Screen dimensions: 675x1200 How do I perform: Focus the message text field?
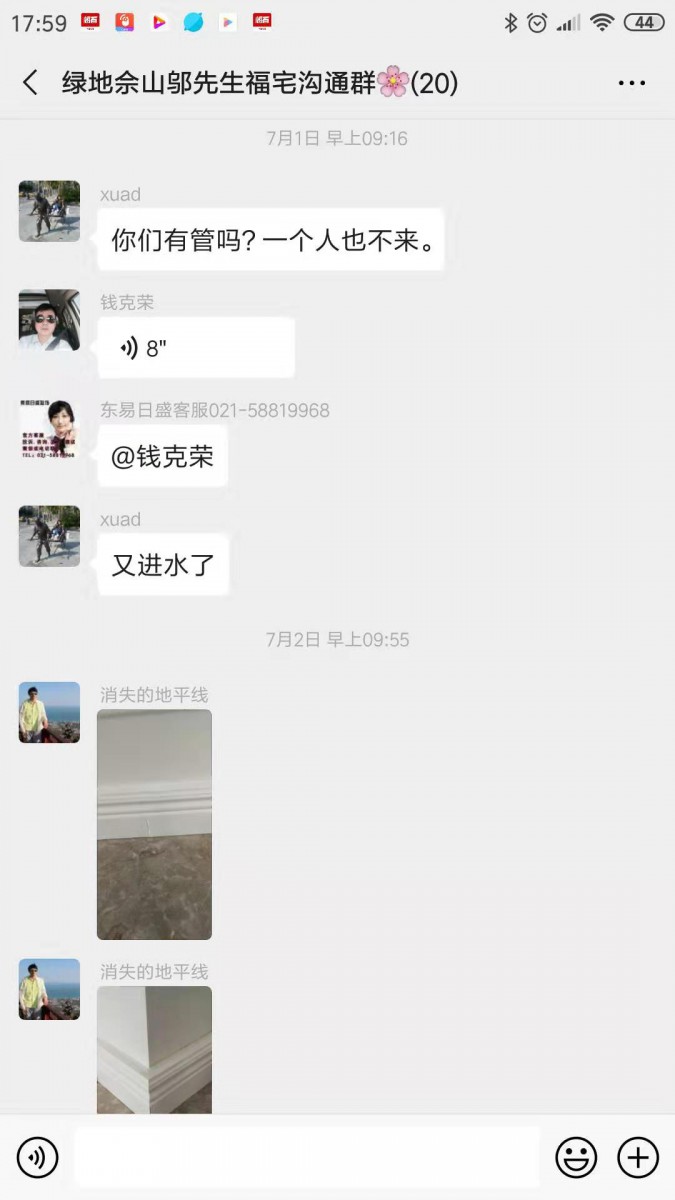pyautogui.click(x=306, y=1158)
